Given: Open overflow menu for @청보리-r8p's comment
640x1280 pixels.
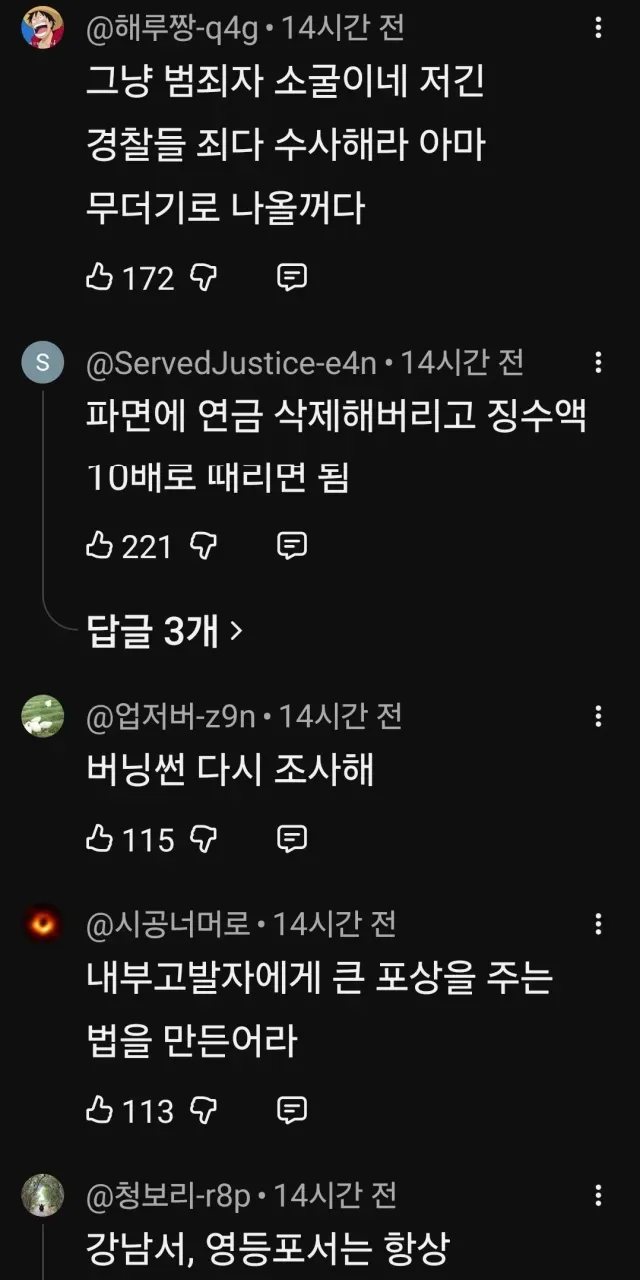Looking at the screenshot, I should tap(598, 1194).
